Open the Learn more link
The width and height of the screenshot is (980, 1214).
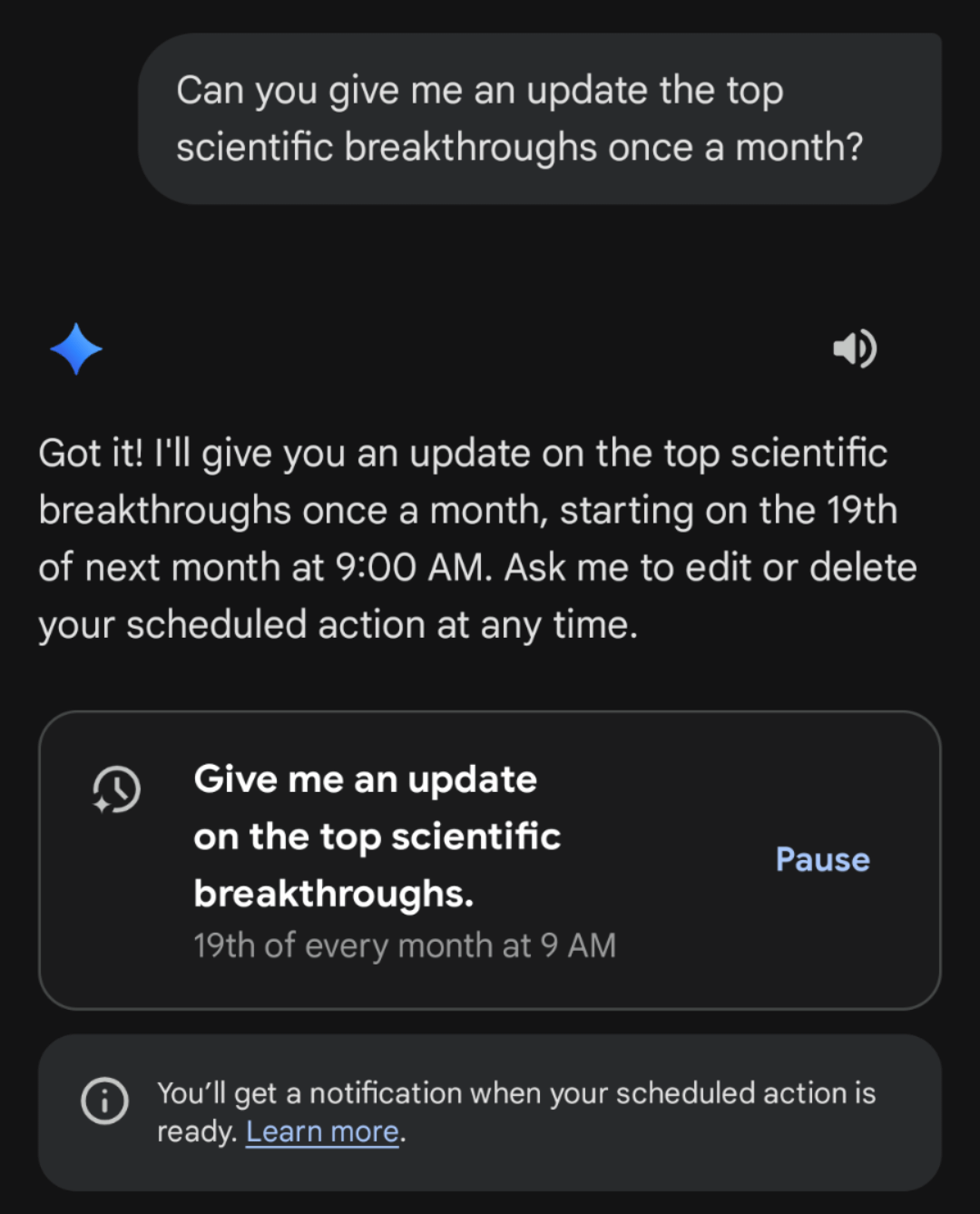(x=322, y=1131)
